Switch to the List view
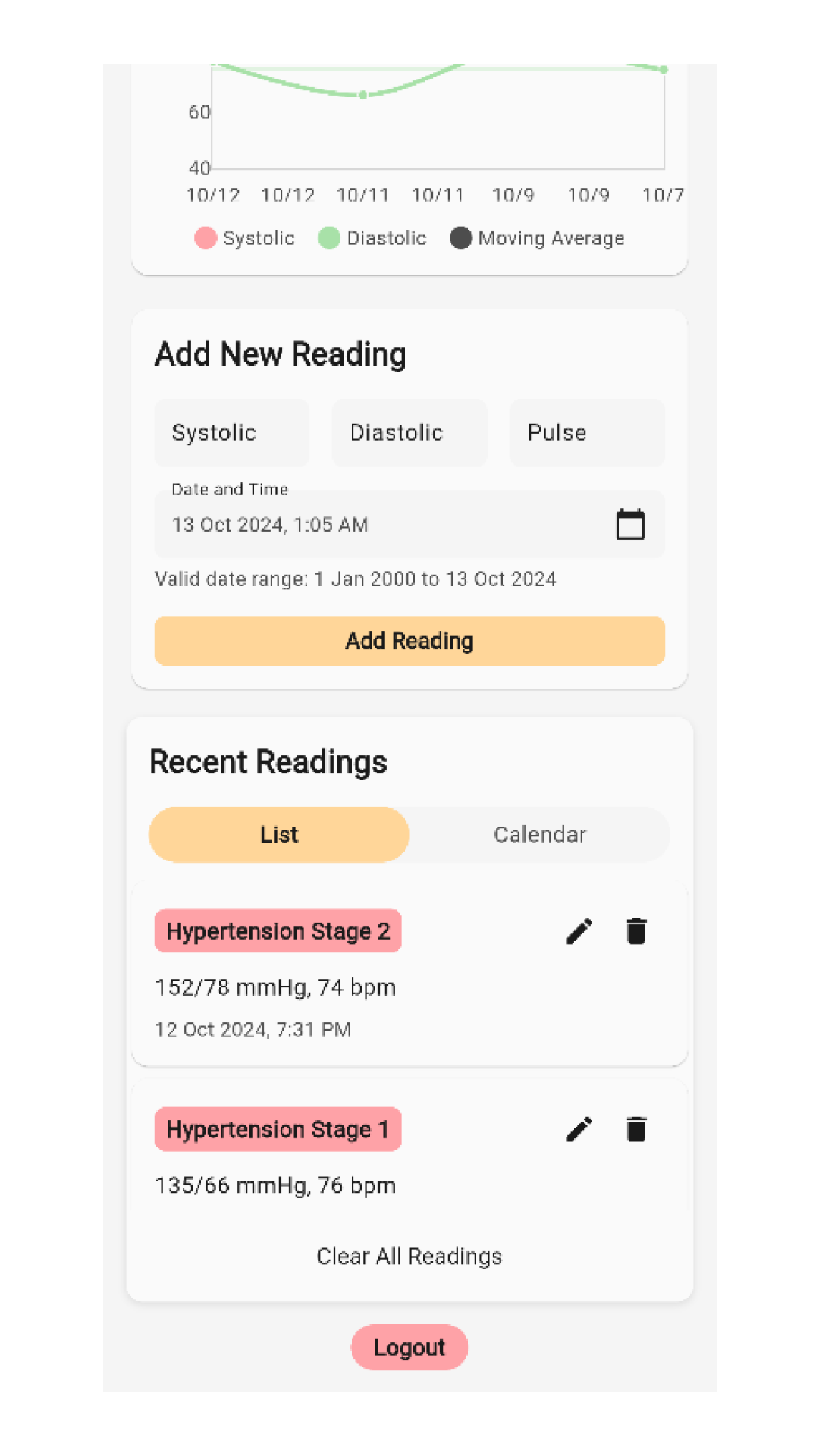The width and height of the screenshot is (819, 1456). click(x=279, y=835)
